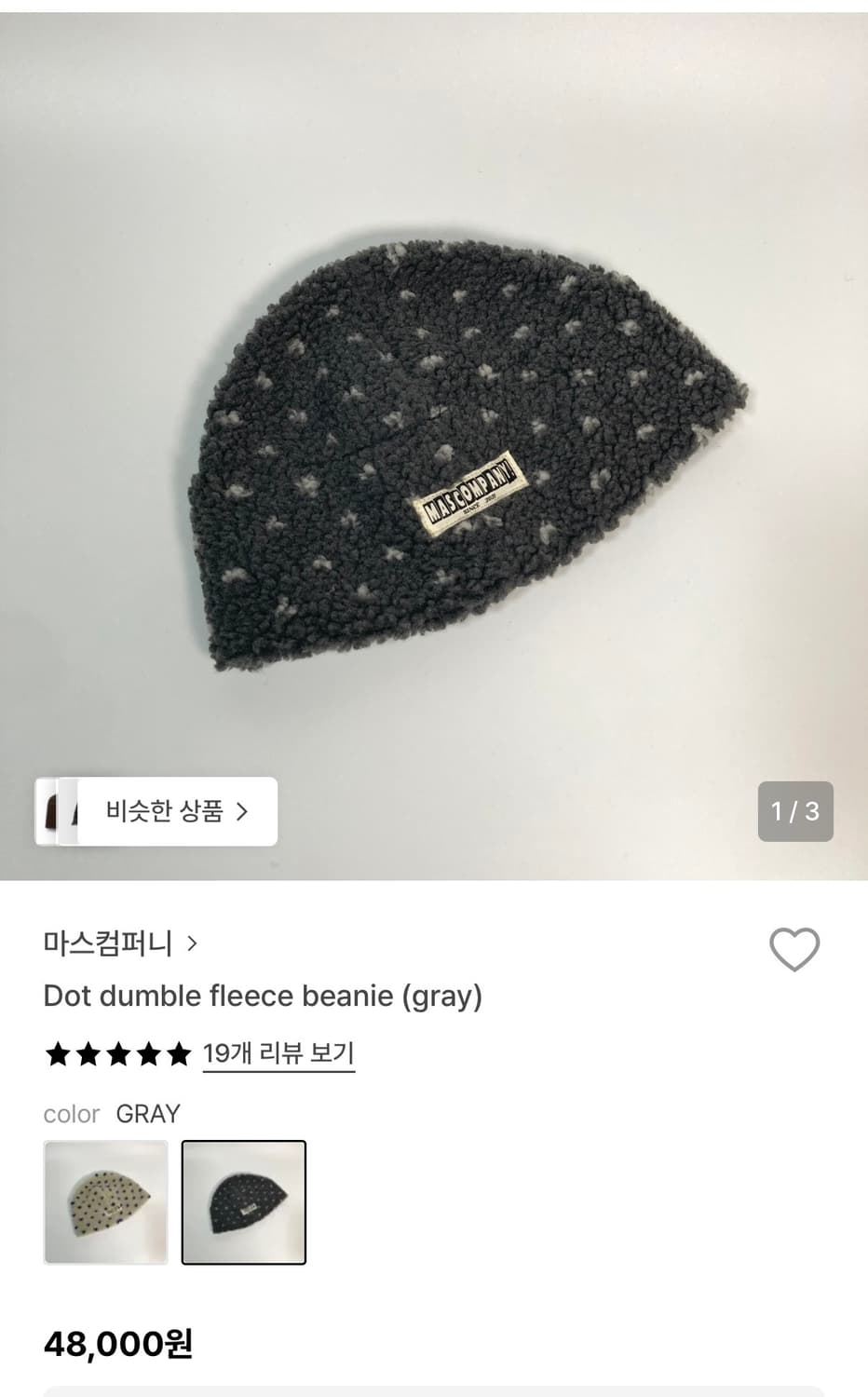The image size is (868, 1397).
Task: Tap the heart icon to like product
Action: [794, 949]
